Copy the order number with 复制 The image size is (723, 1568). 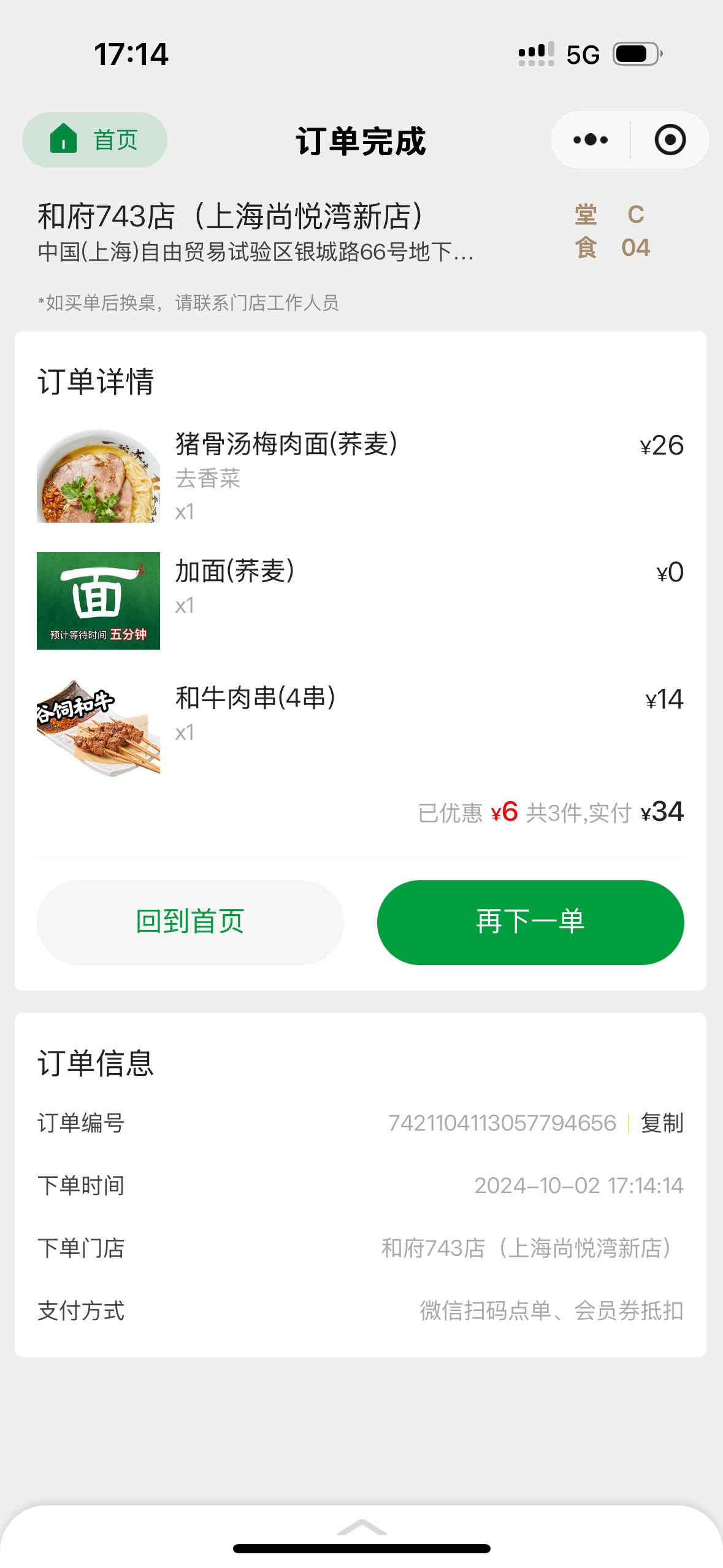pyautogui.click(x=662, y=1123)
